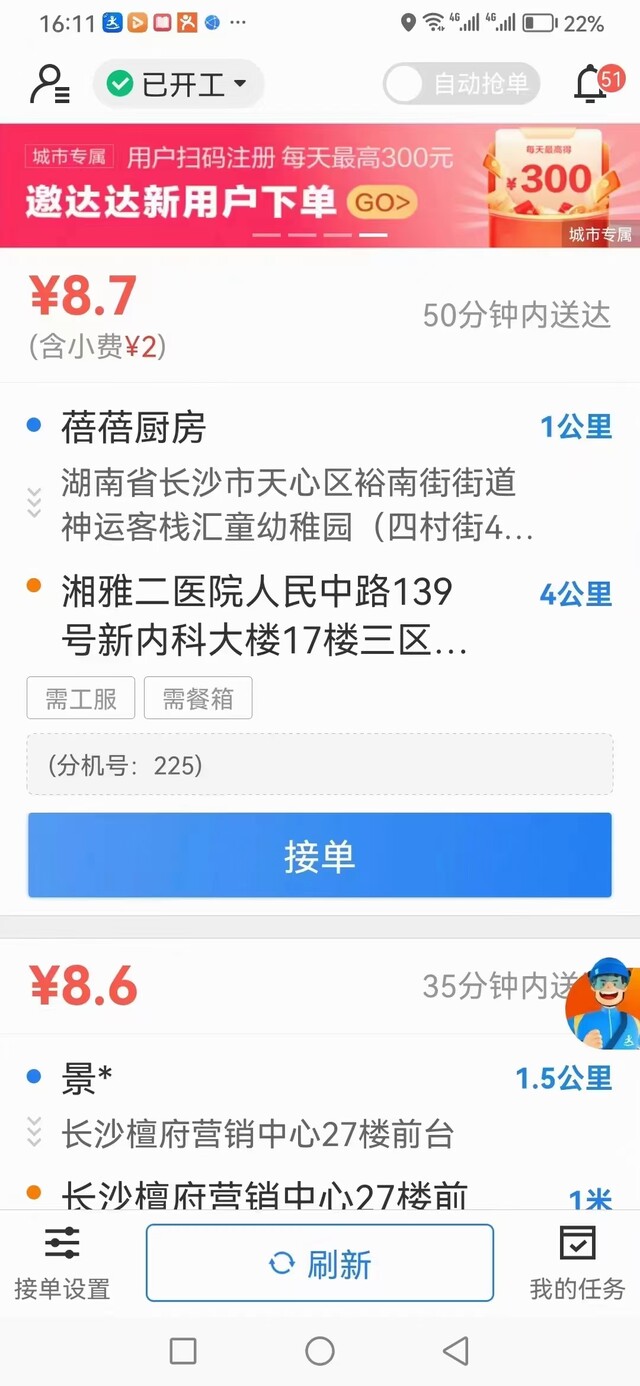640x1386 pixels.
Task: Toggle the 自动抢单 switch
Action: click(461, 85)
